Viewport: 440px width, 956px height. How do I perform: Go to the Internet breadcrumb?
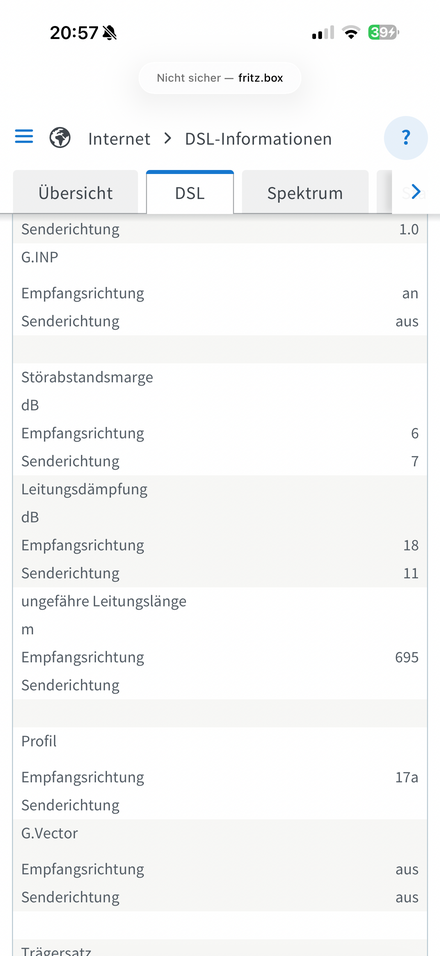click(x=119, y=139)
